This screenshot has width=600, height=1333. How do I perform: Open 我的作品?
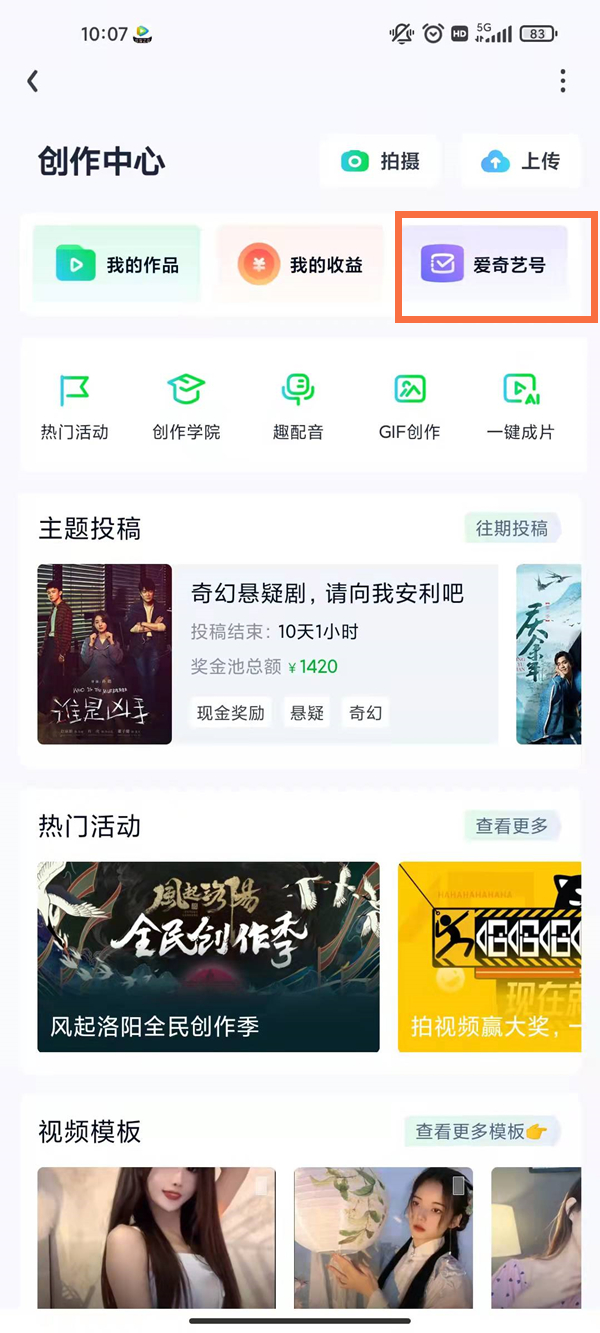(117, 264)
